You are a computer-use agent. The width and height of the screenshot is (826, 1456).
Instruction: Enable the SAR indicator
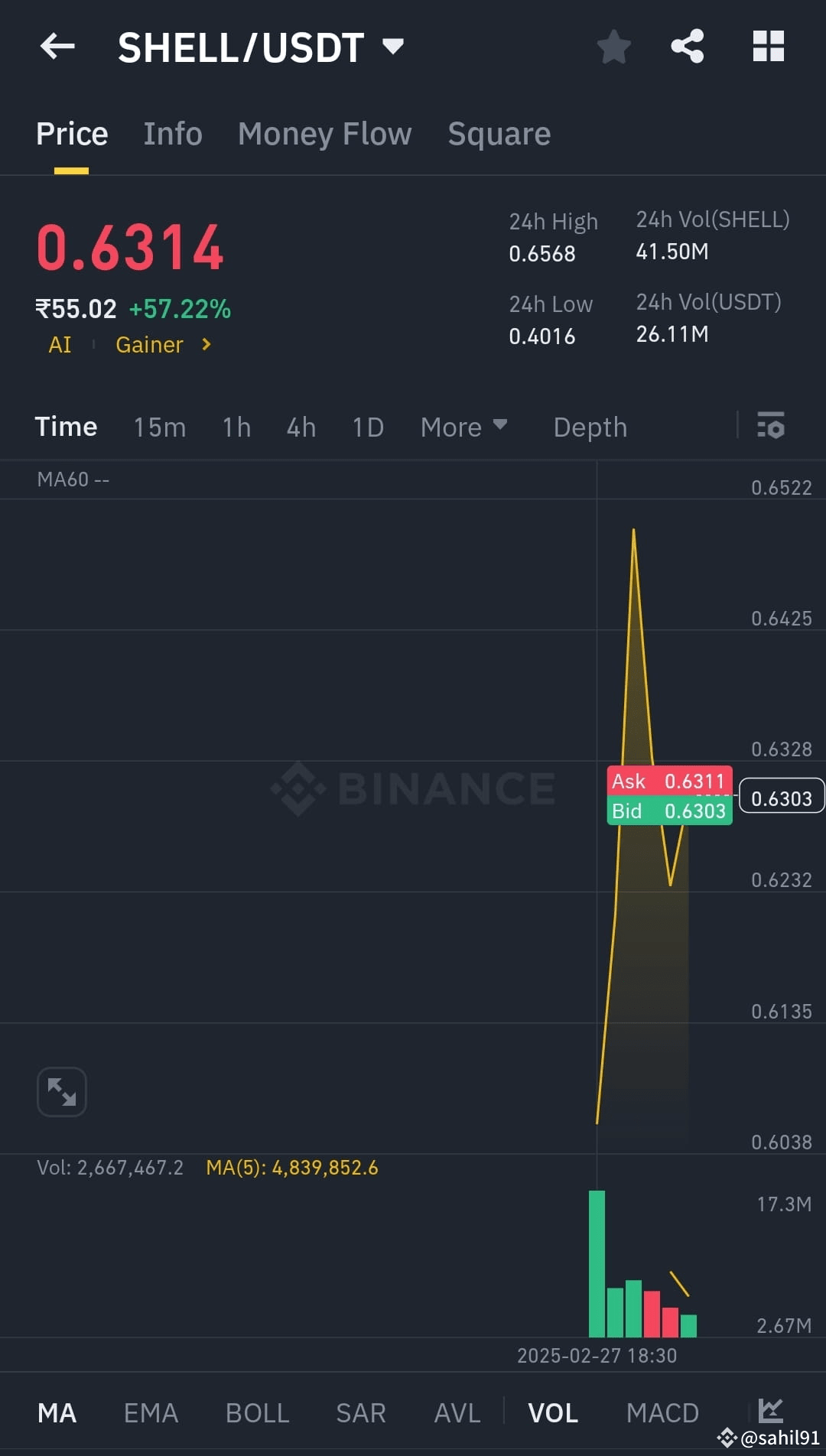pos(360,1412)
